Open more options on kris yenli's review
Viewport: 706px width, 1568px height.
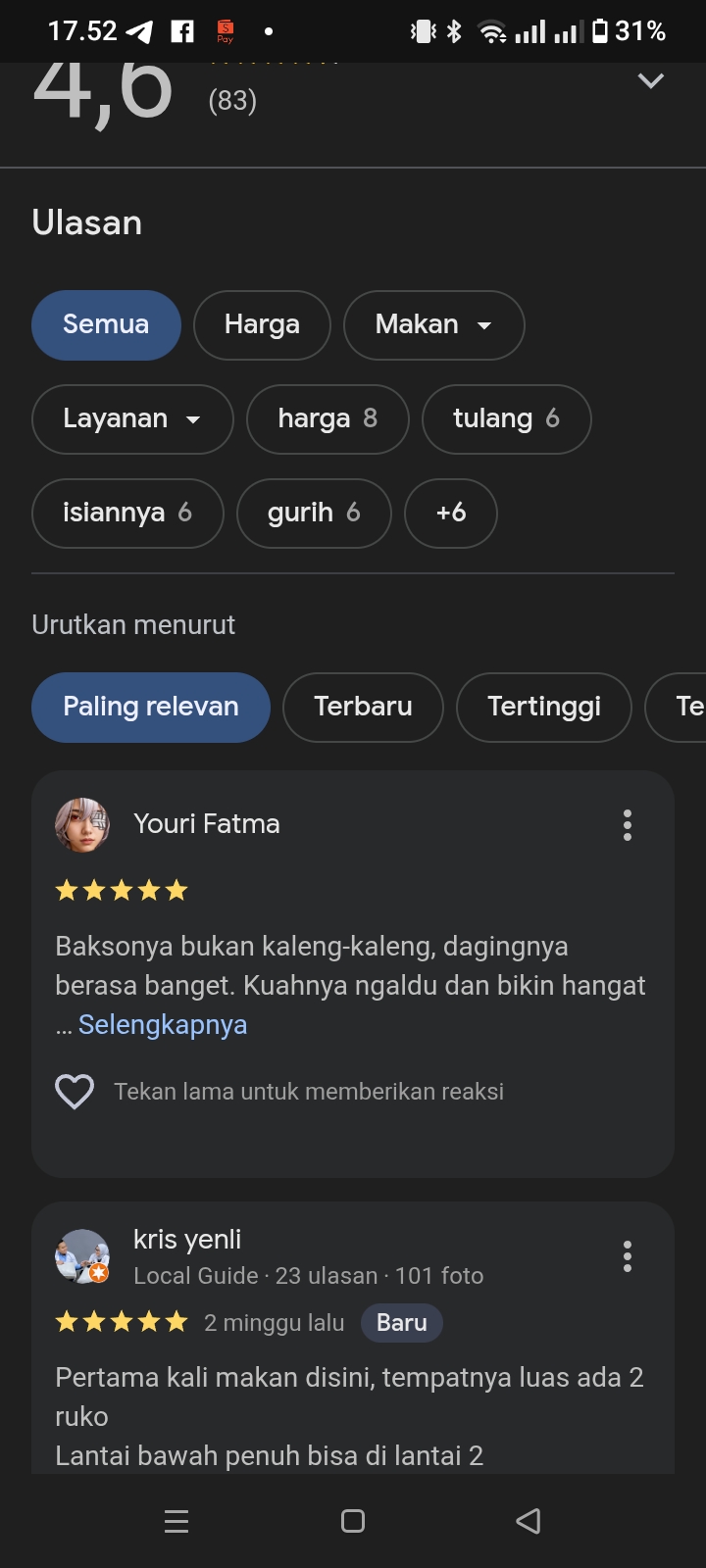[628, 1256]
